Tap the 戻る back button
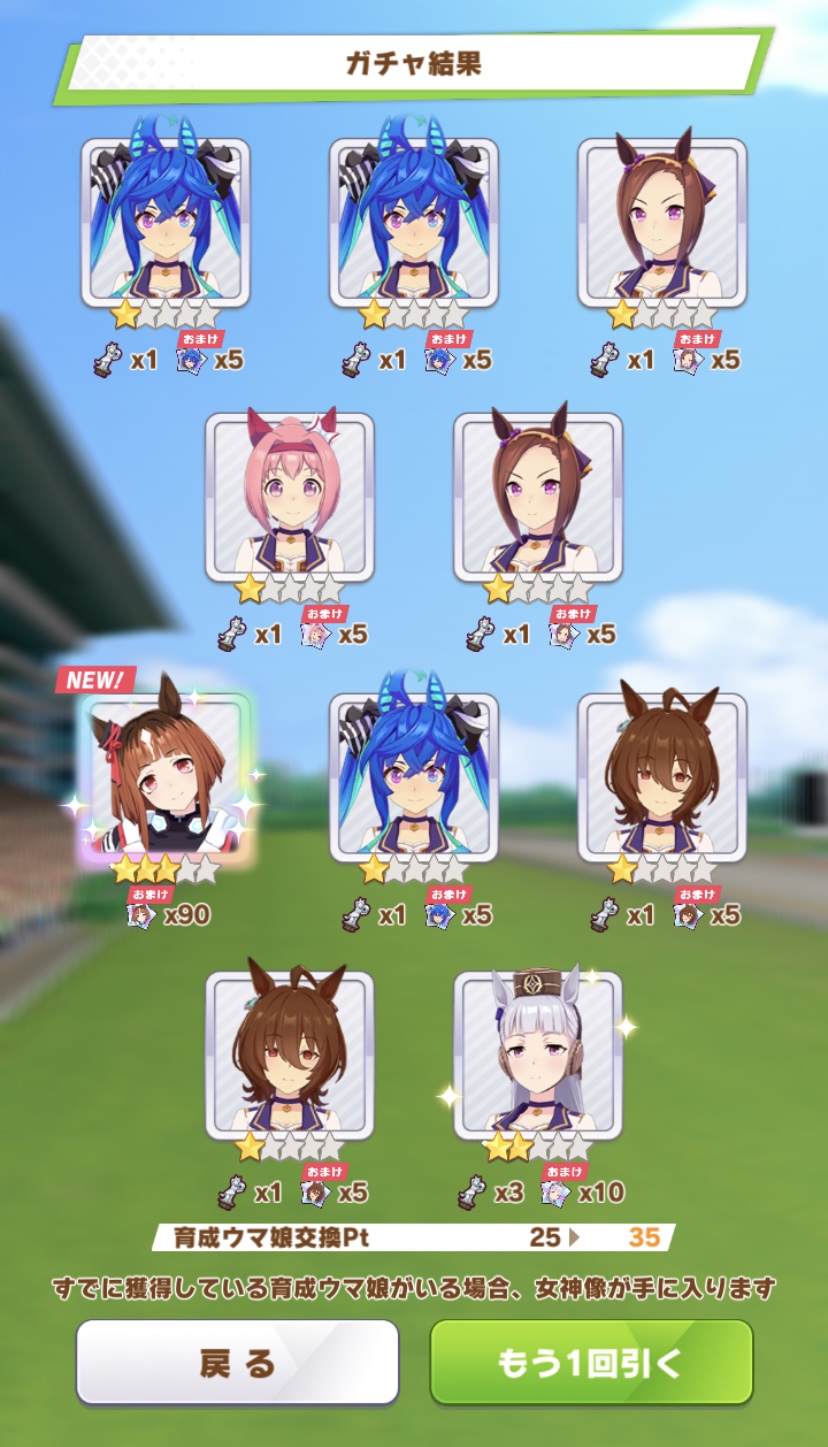Screen dimensions: 828x1447 point(237,1363)
